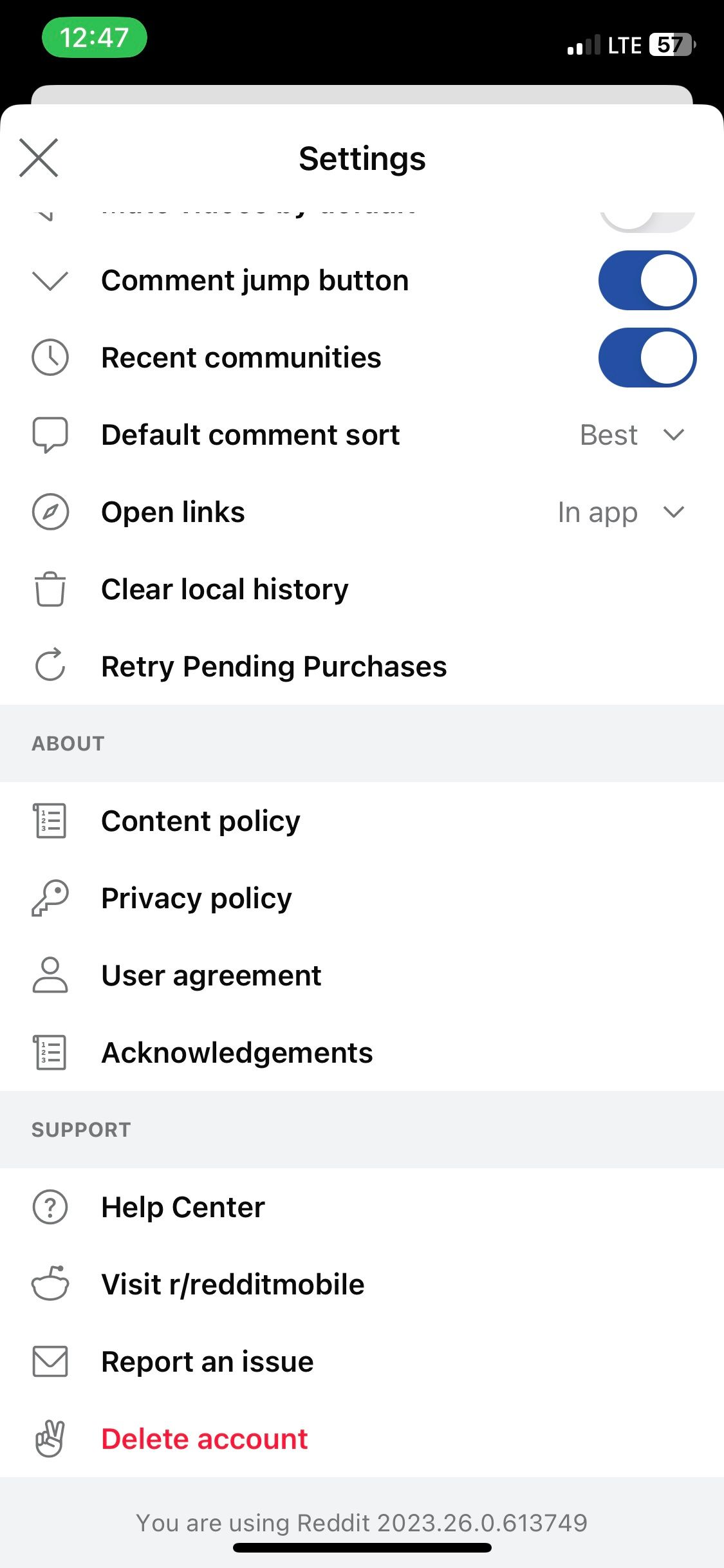
Task: Disable the Comment jump button toggle
Action: (646, 280)
